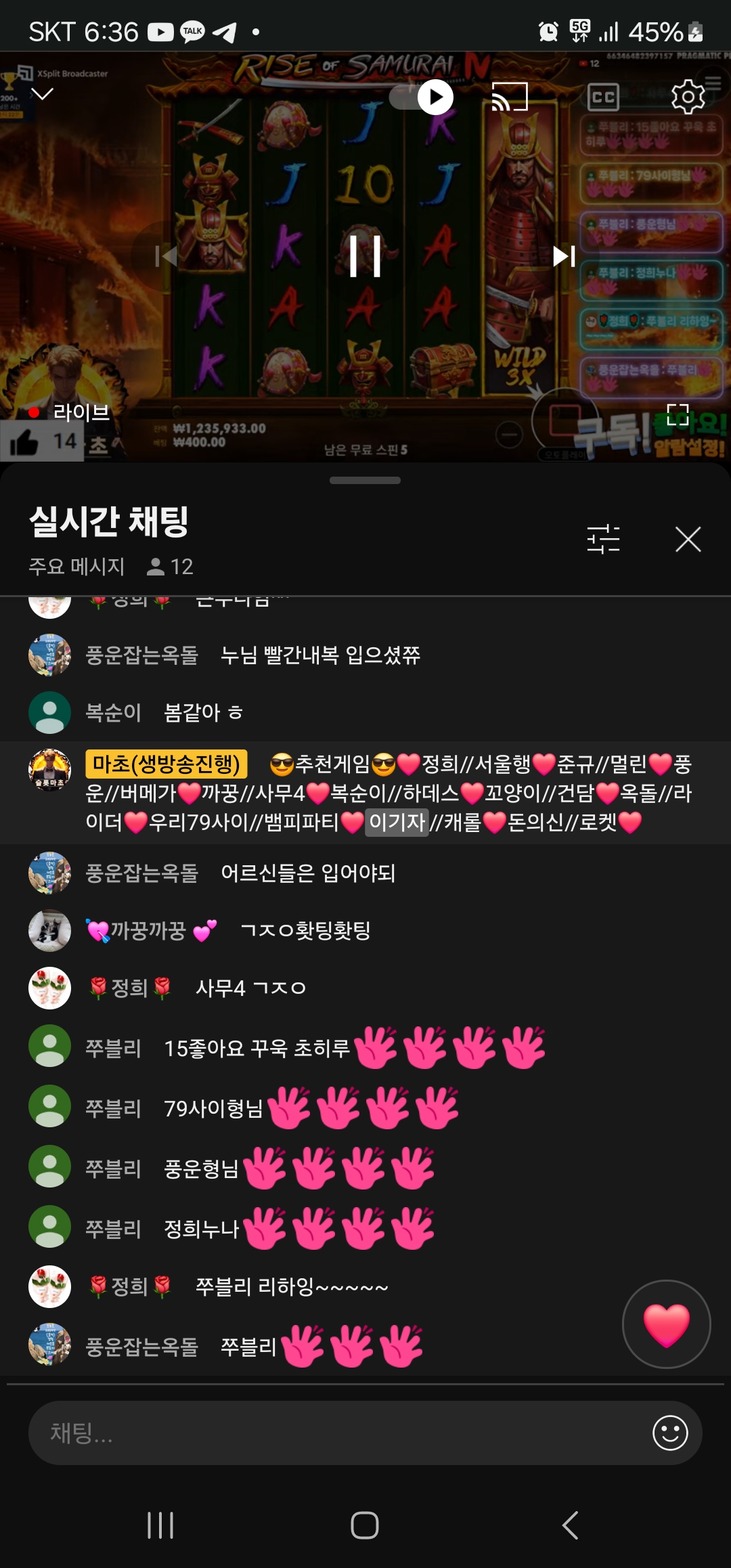
Task: Skip to the next video
Action: pyautogui.click(x=564, y=256)
